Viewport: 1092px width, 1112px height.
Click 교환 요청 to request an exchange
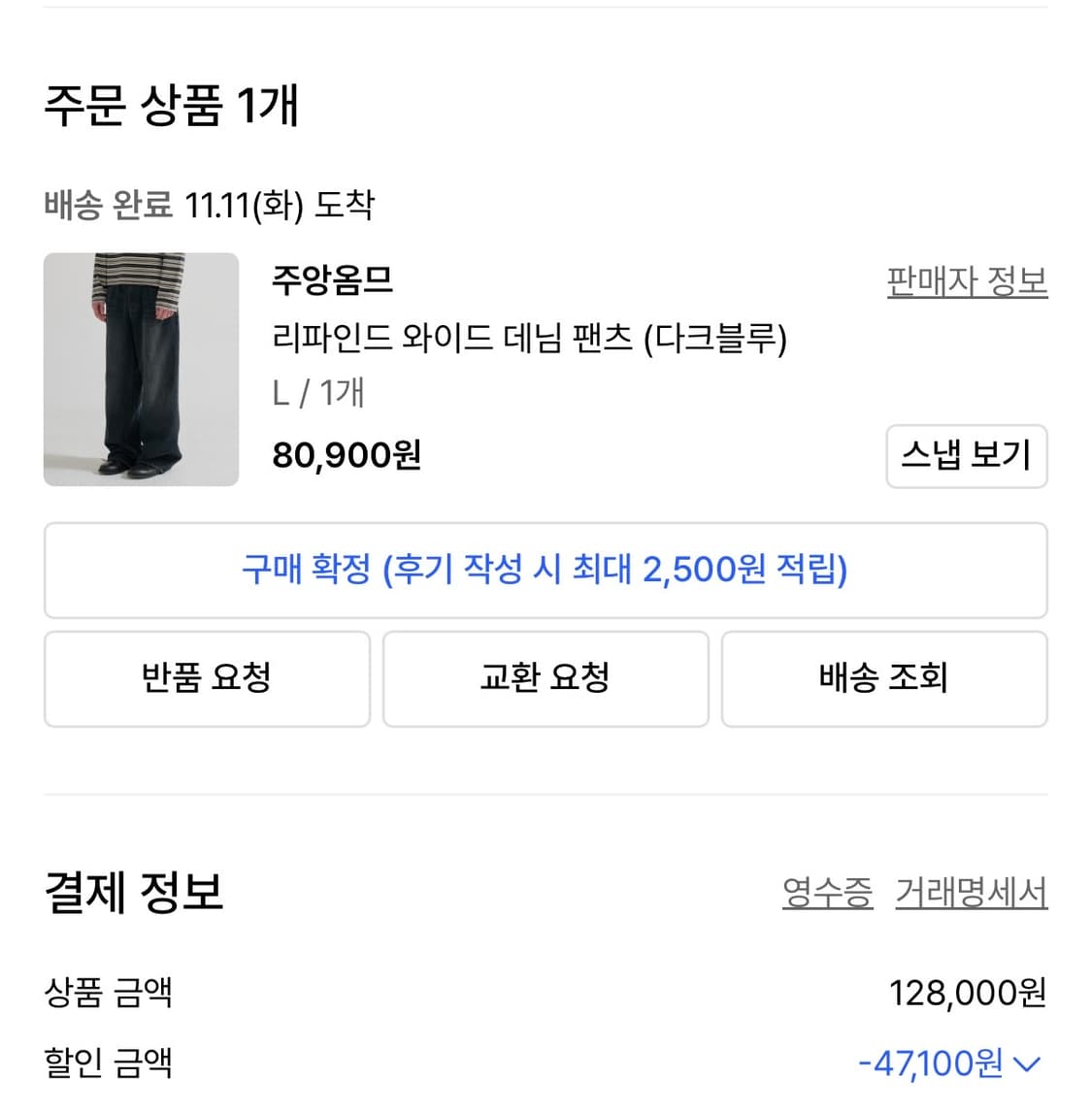(546, 678)
